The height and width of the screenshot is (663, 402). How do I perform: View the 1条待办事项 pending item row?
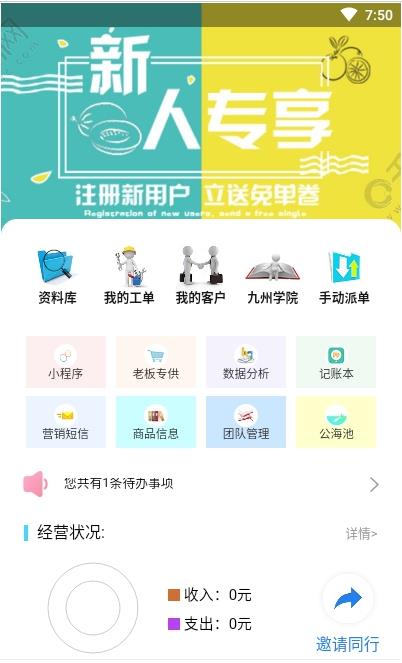tap(201, 484)
